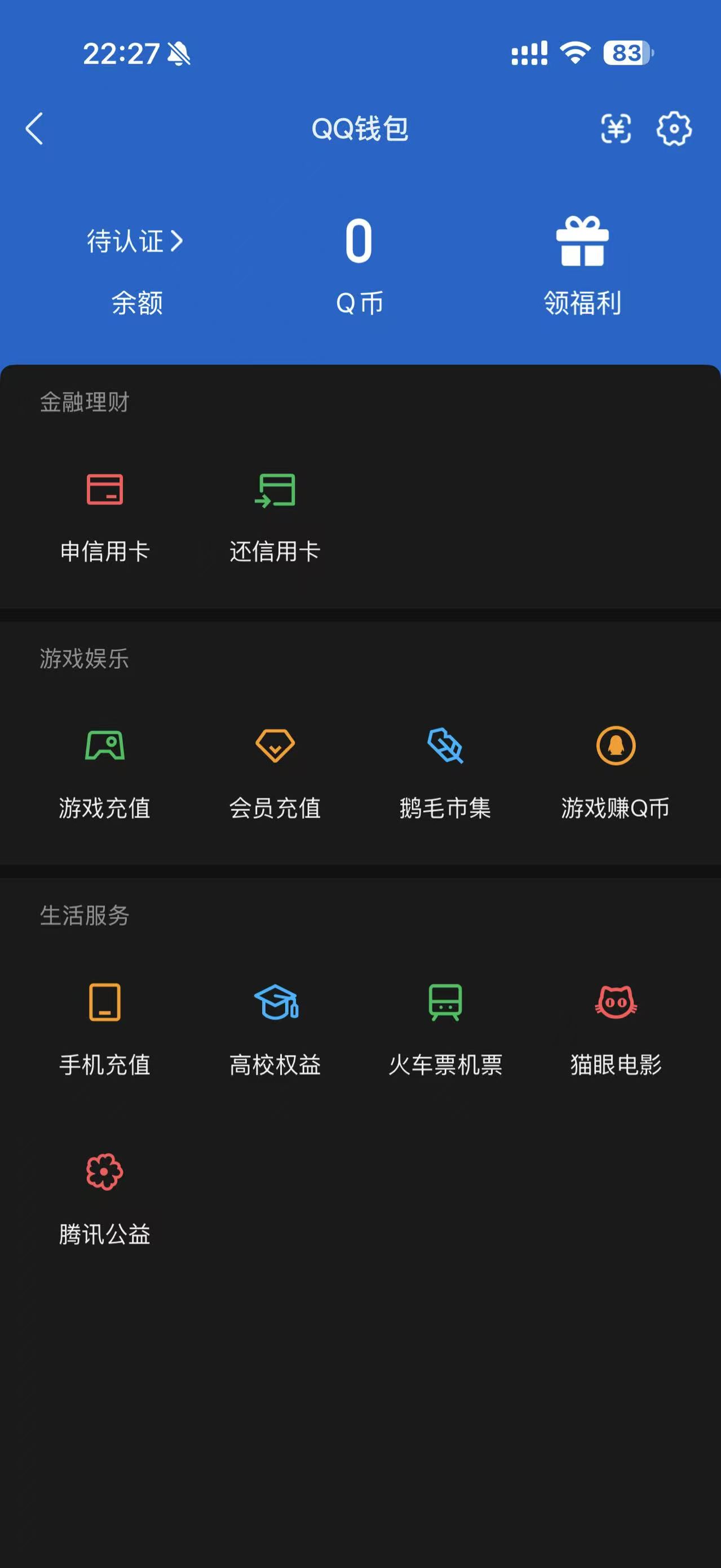Open the payment code scanner icon
This screenshot has width=721, height=1568.
coord(616,129)
